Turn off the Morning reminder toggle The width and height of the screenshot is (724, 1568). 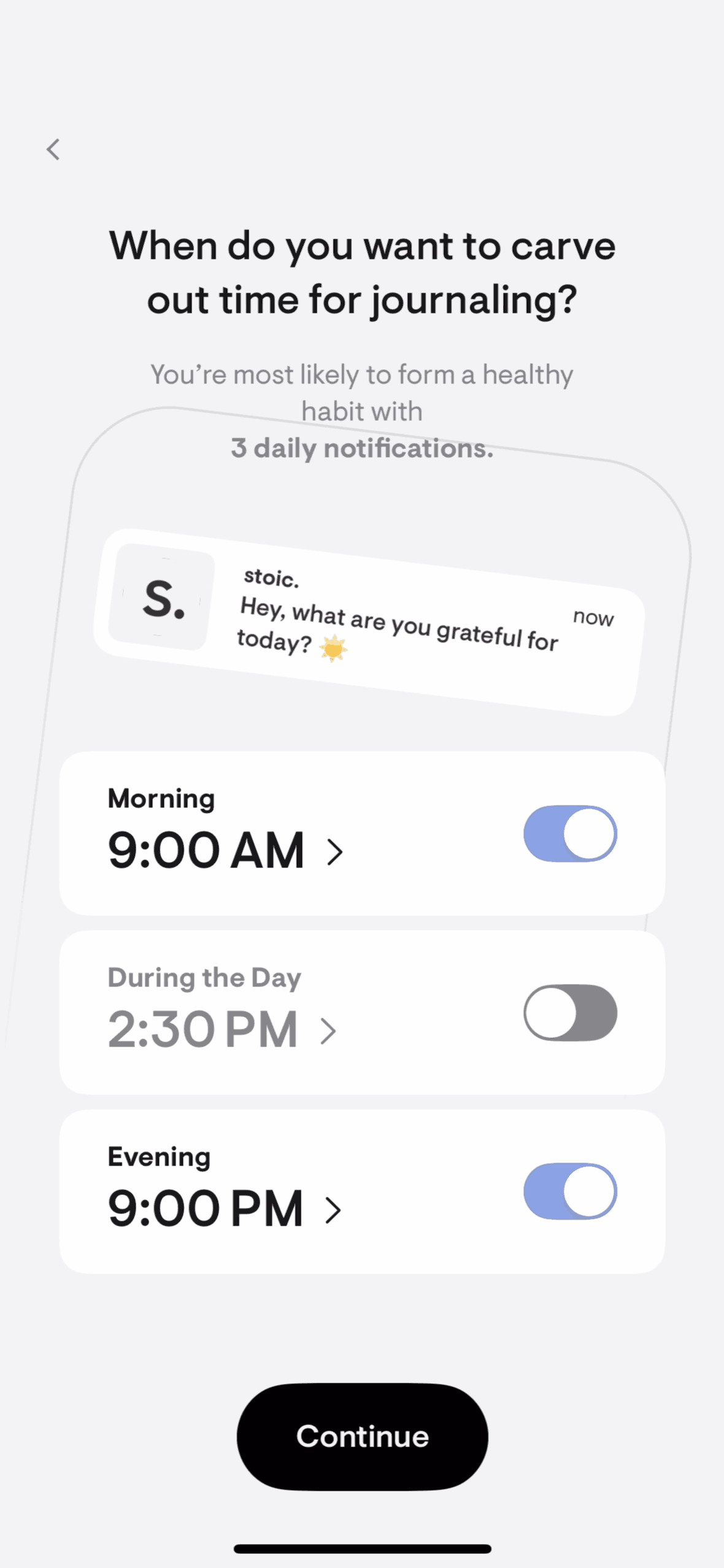(x=569, y=833)
